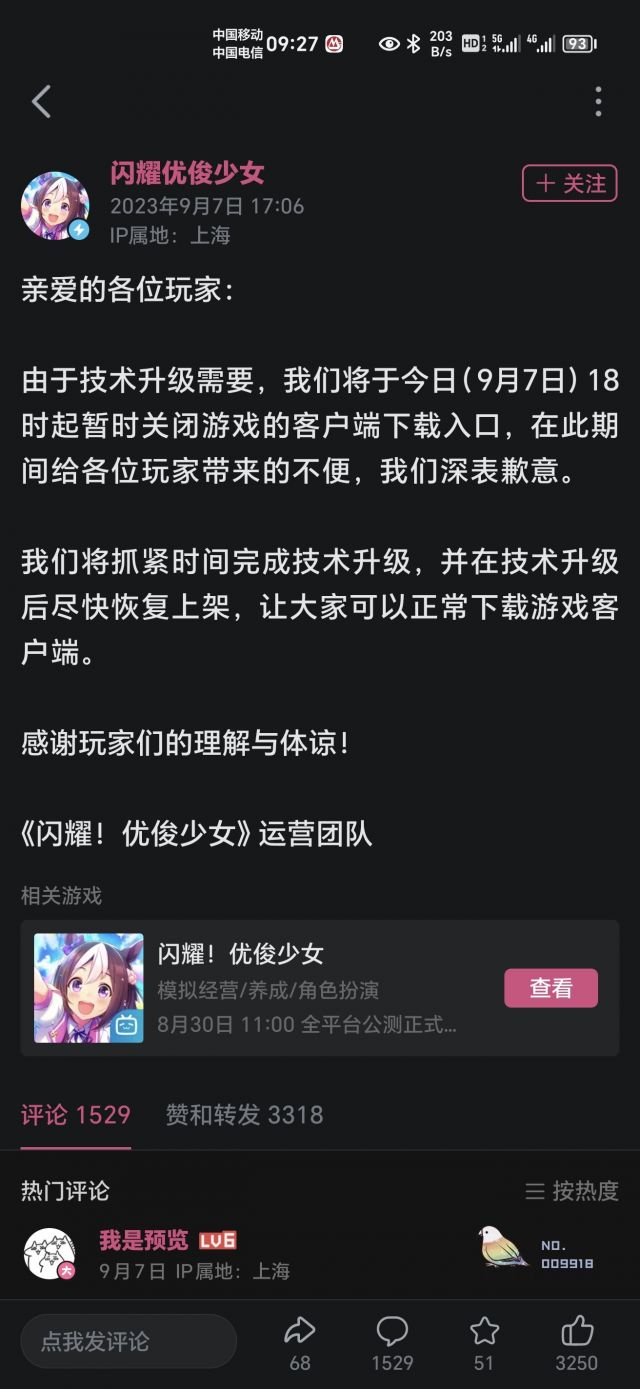Open the three-dot overflow menu
This screenshot has height=1389, width=640.
(x=598, y=102)
